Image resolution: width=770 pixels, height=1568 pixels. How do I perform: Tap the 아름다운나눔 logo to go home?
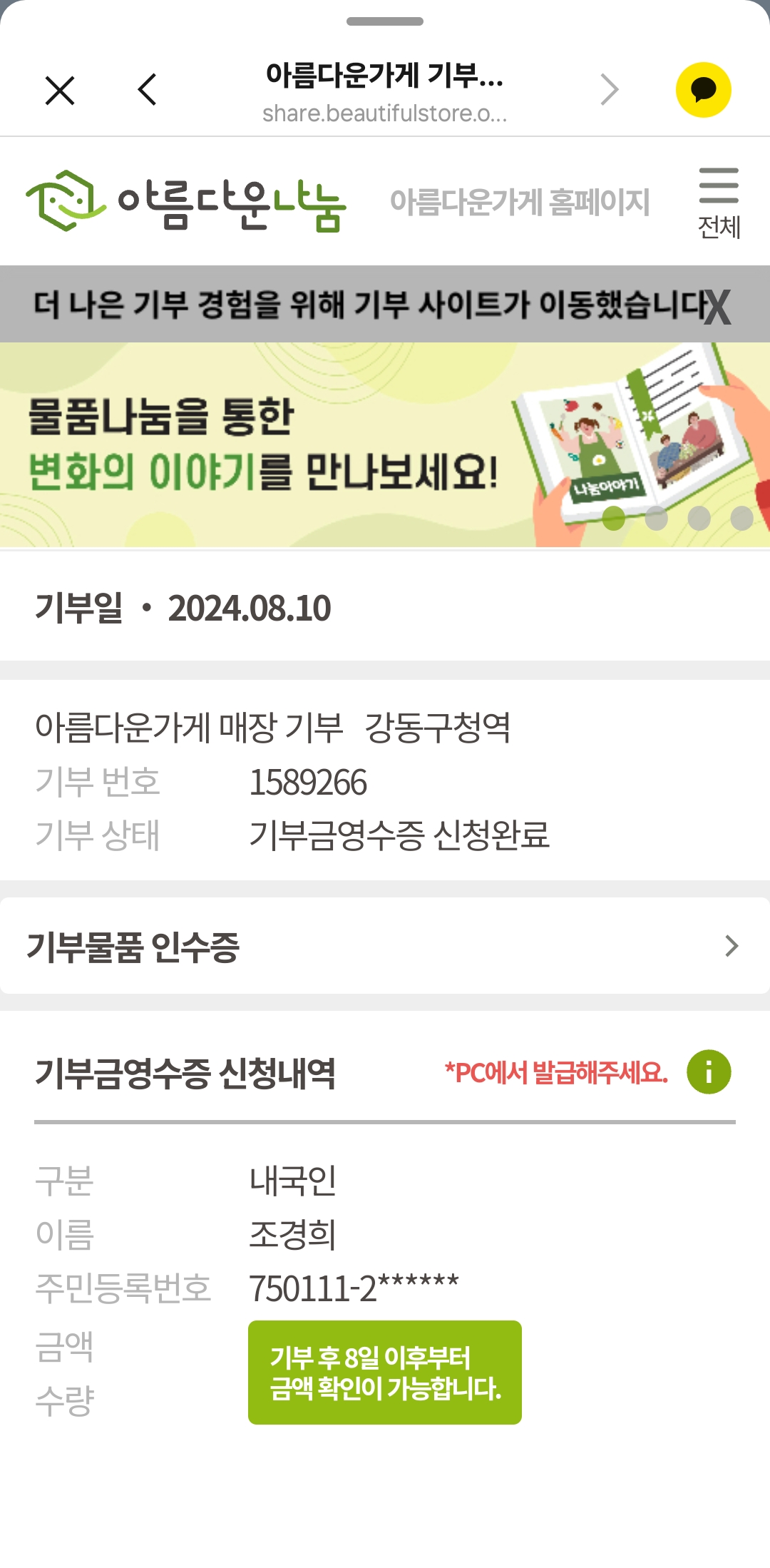click(x=186, y=201)
